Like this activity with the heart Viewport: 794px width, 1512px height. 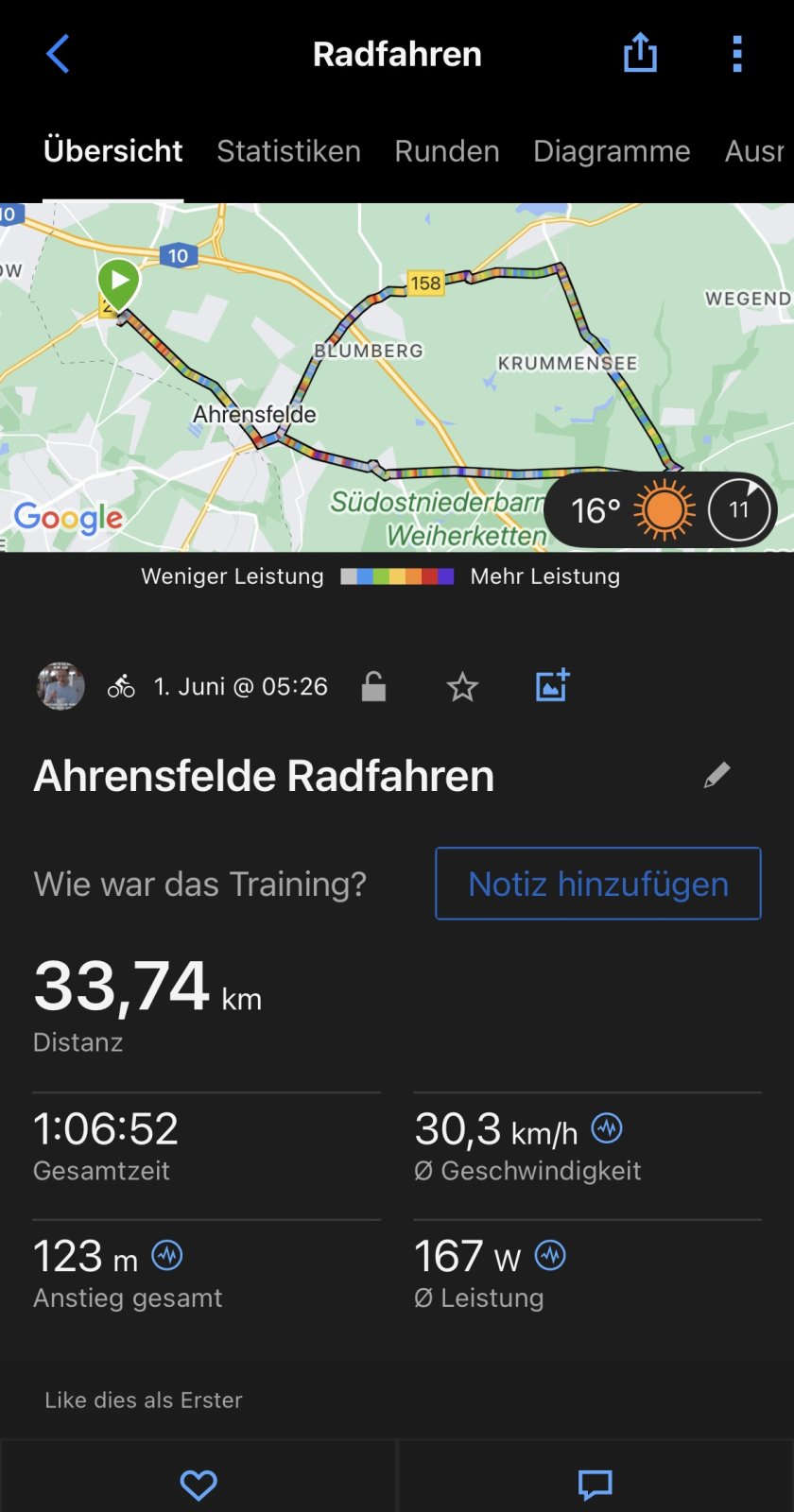click(x=198, y=1485)
